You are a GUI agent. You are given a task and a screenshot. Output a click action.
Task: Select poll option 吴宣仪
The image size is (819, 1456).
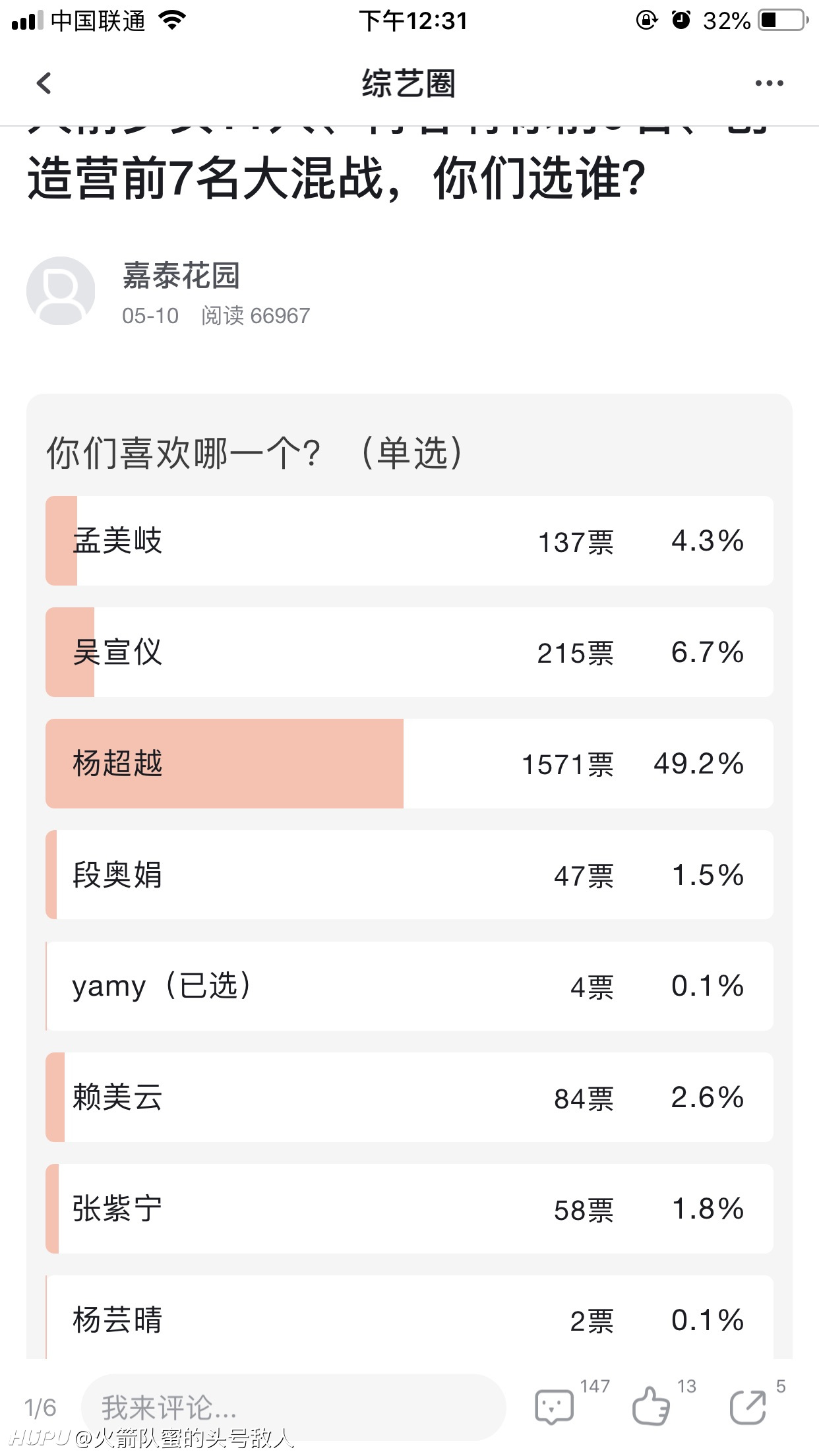(409, 652)
